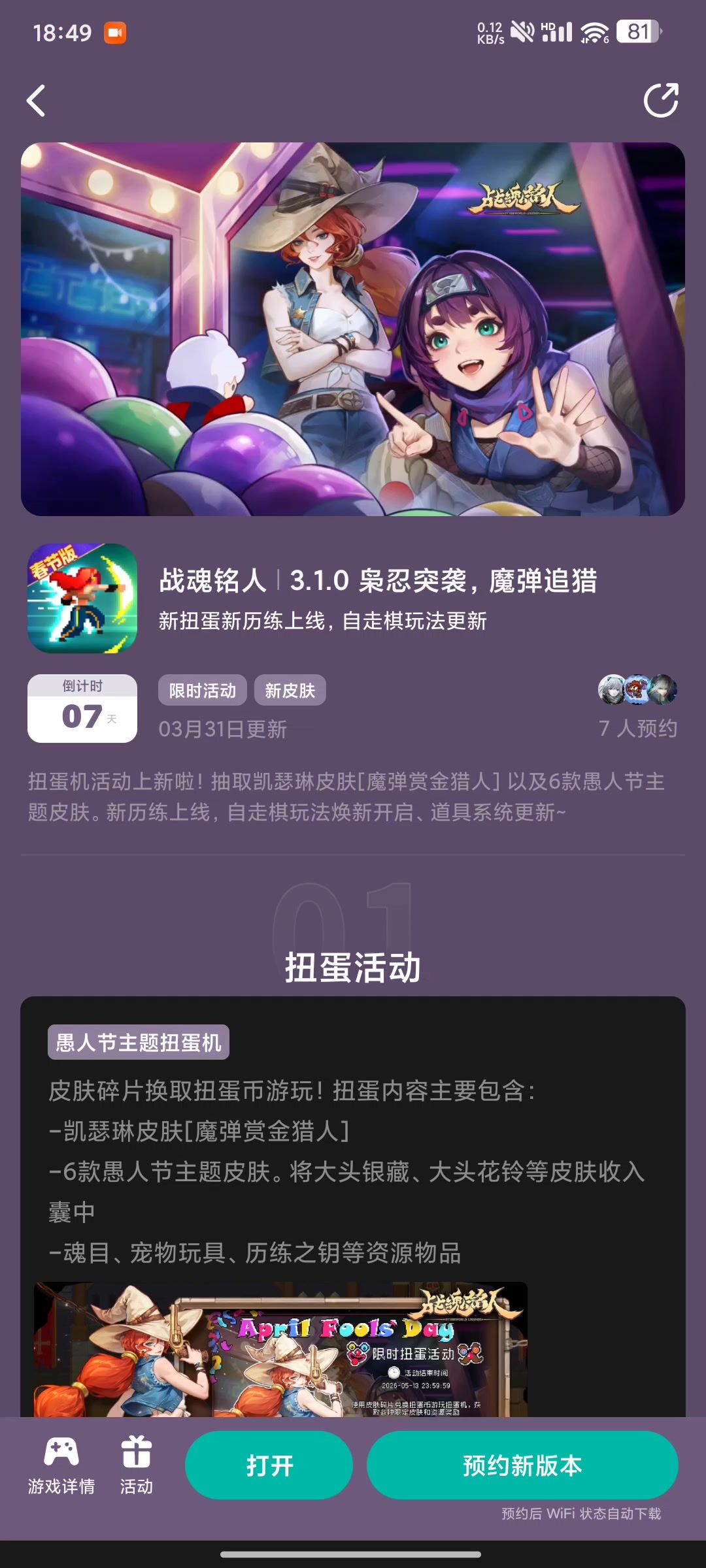
Task: Reserve the update with 预约新版本
Action: point(522,1465)
